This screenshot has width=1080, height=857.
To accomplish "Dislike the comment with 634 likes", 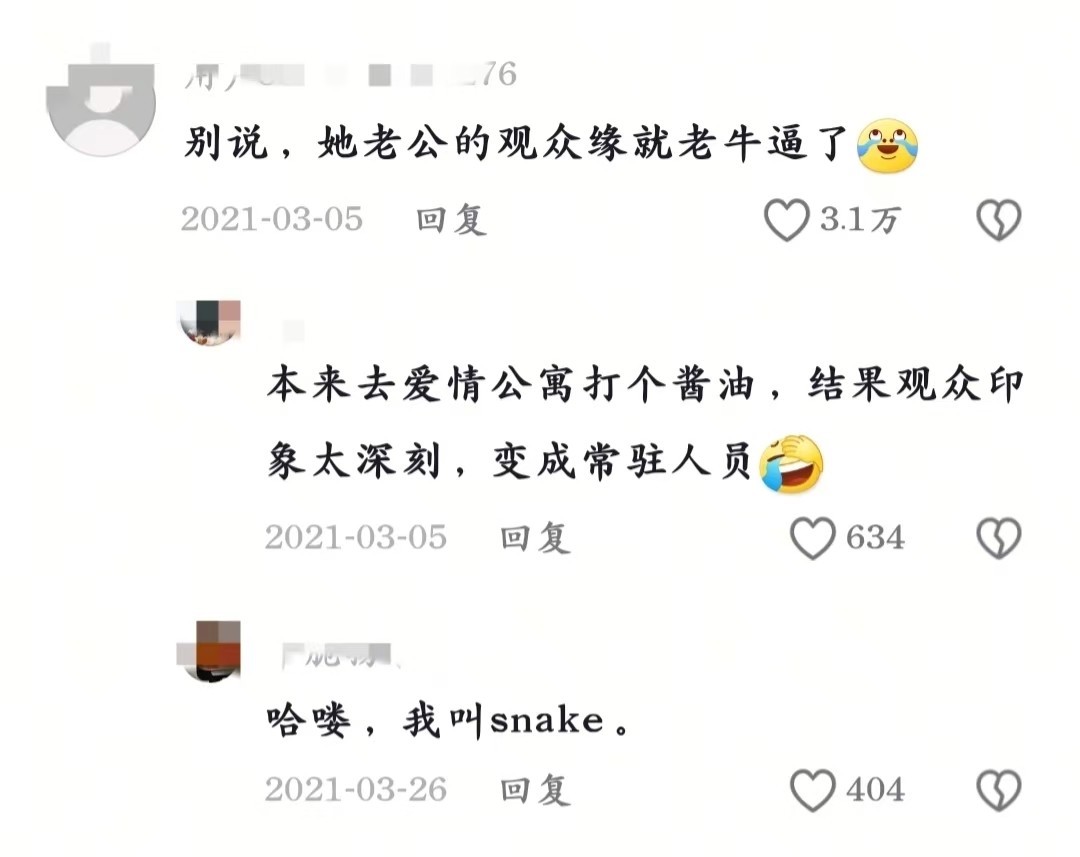I will [999, 538].
